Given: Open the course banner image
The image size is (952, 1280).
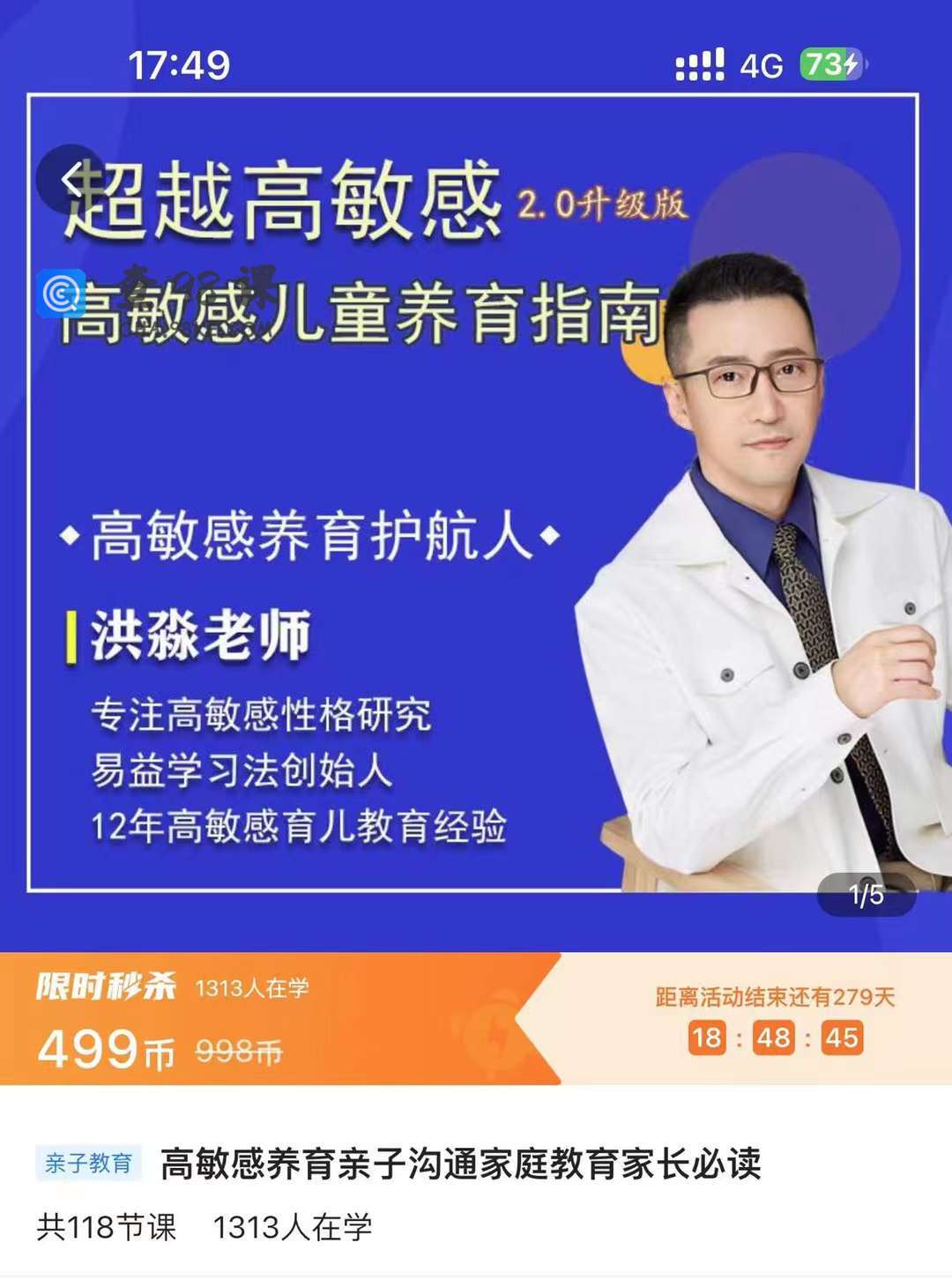Looking at the screenshot, I should pyautogui.click(x=476, y=529).
